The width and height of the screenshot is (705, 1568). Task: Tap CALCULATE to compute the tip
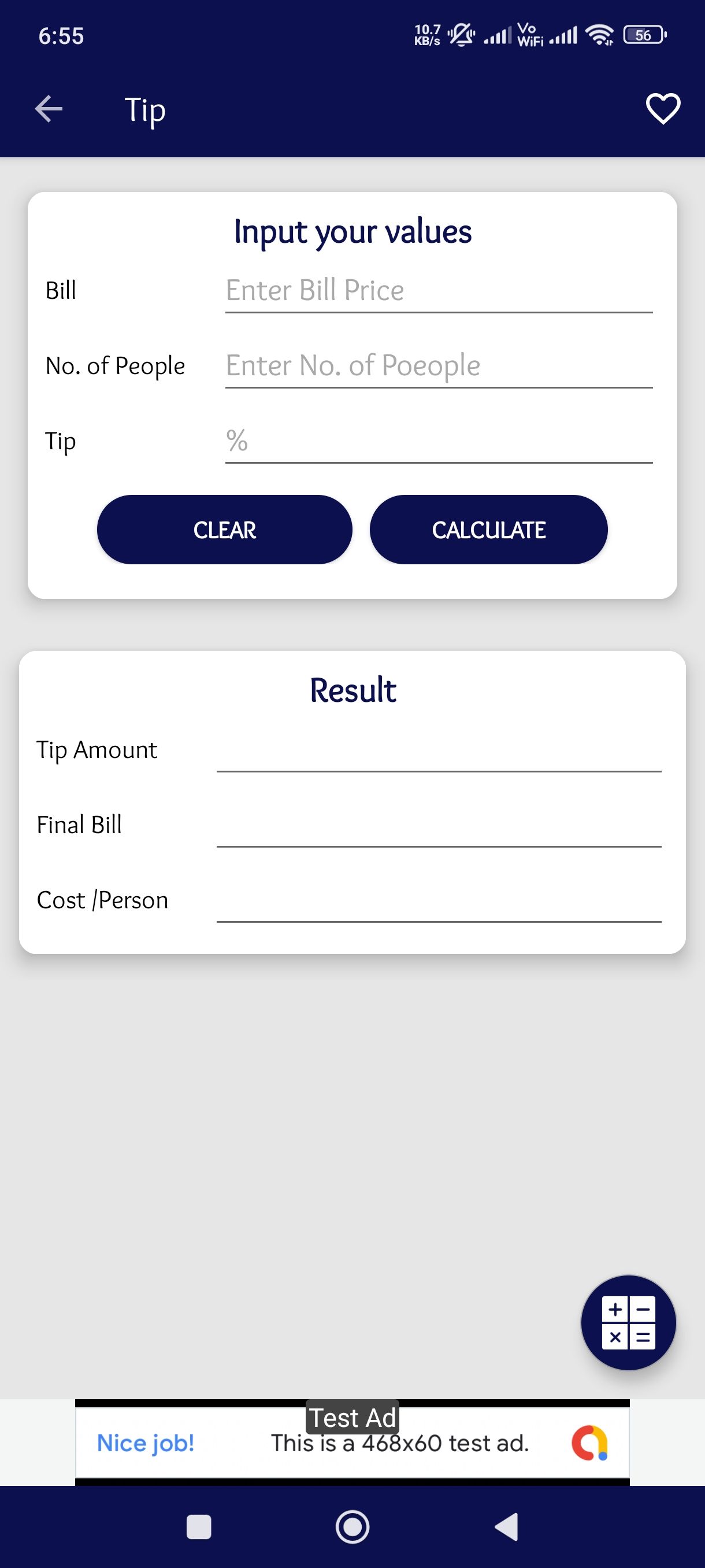click(x=488, y=530)
